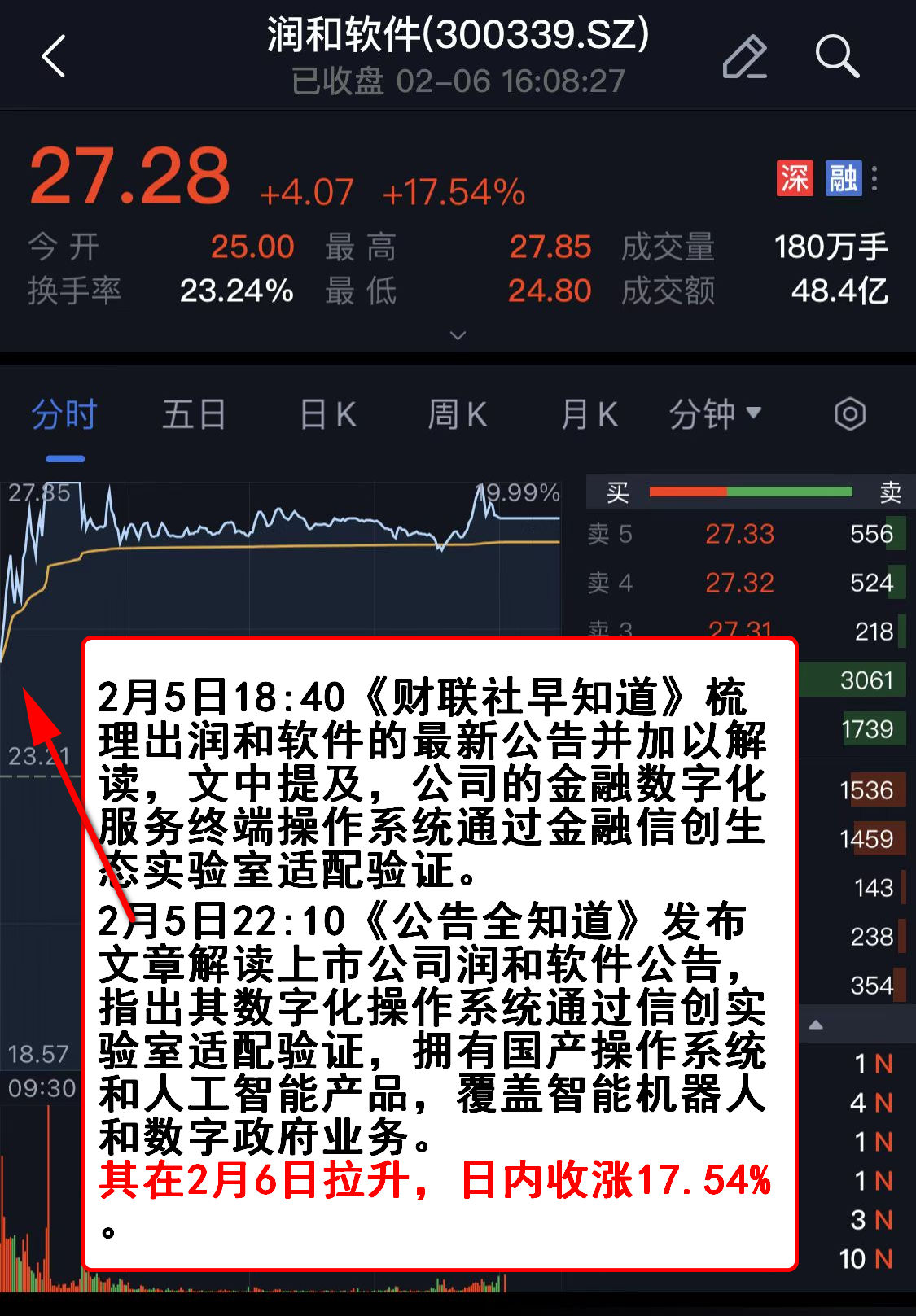Screen dimensions: 916x1316
Task: Open the pencil edit icon
Action: tap(744, 57)
